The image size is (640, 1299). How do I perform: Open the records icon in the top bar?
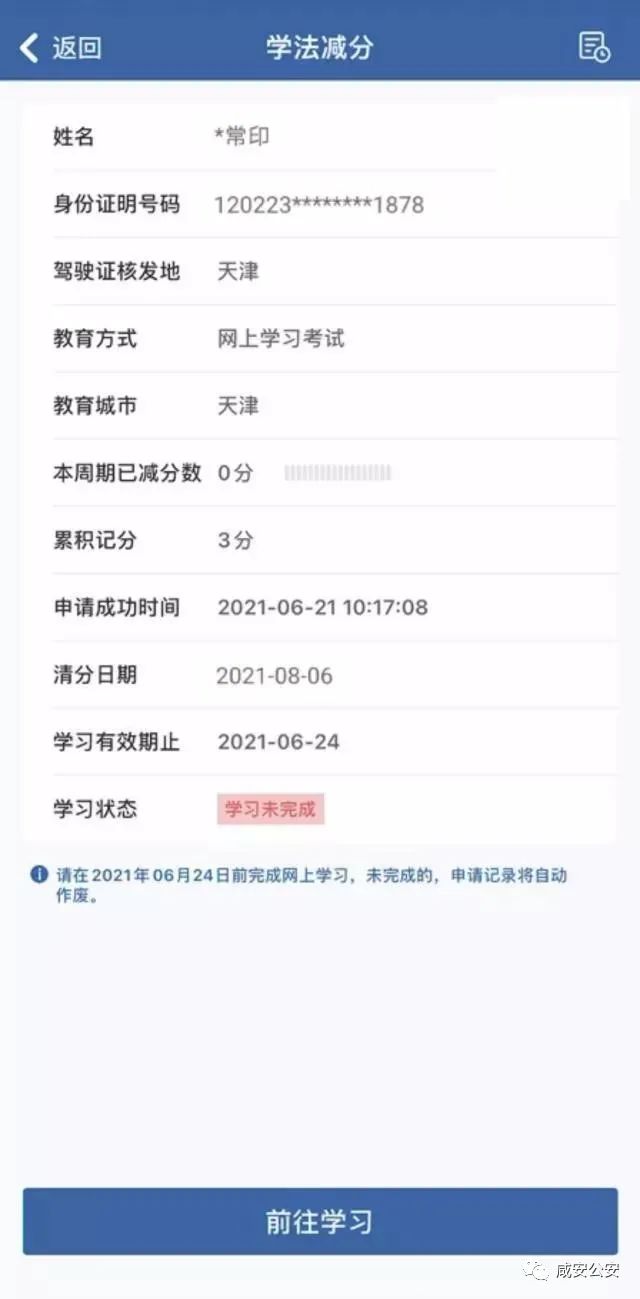coord(594,47)
